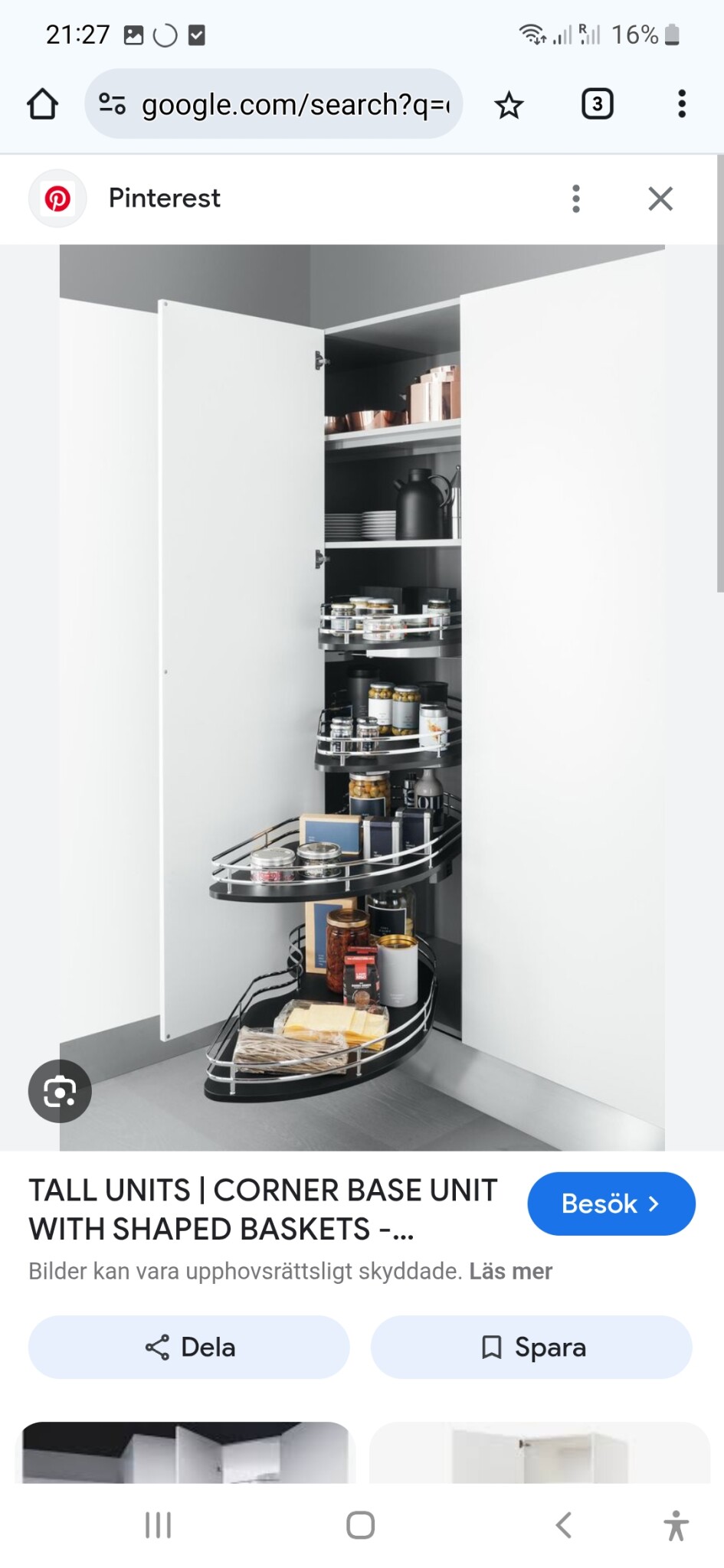Close the image preview panel

click(x=660, y=198)
